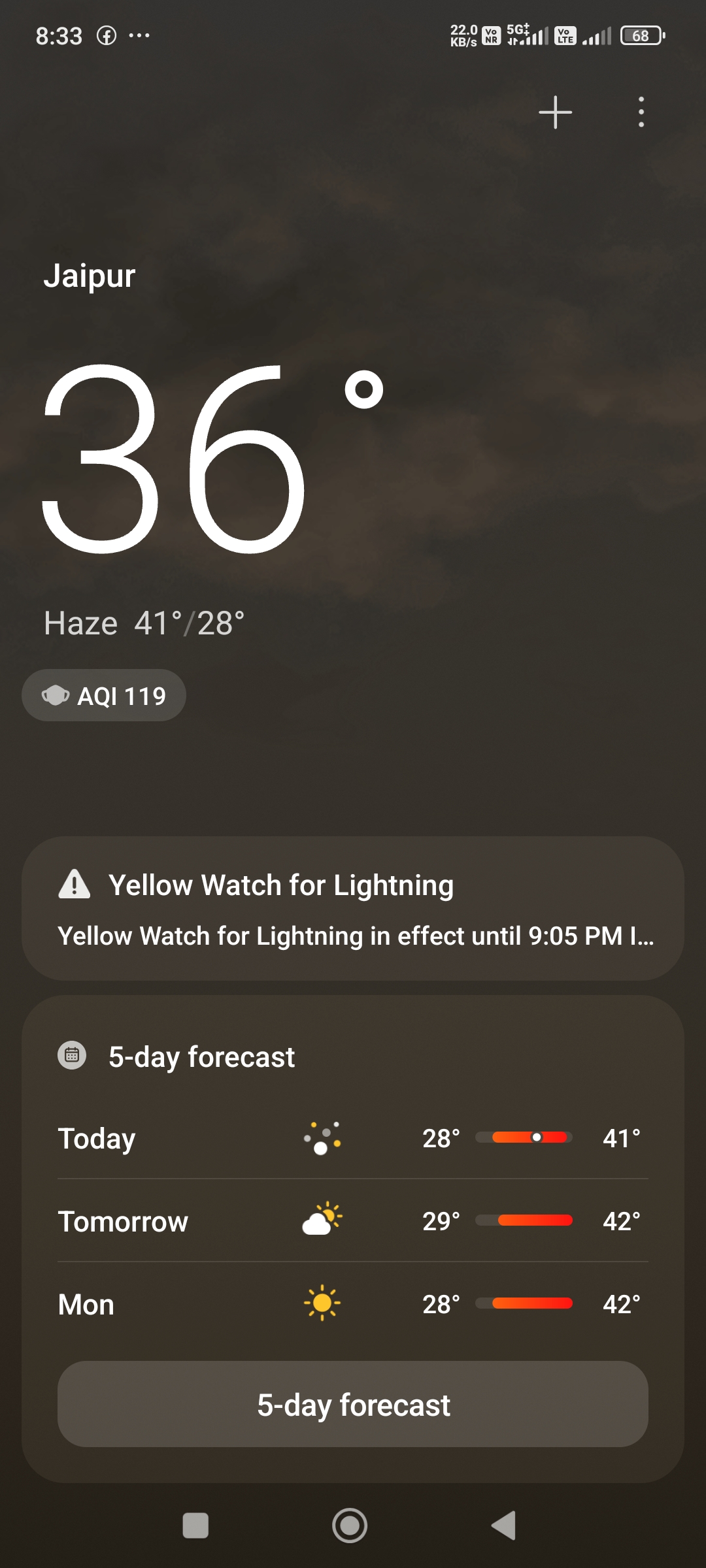Select the Mon forecast row
Image resolution: width=706 pixels, height=1568 pixels.
353,1304
